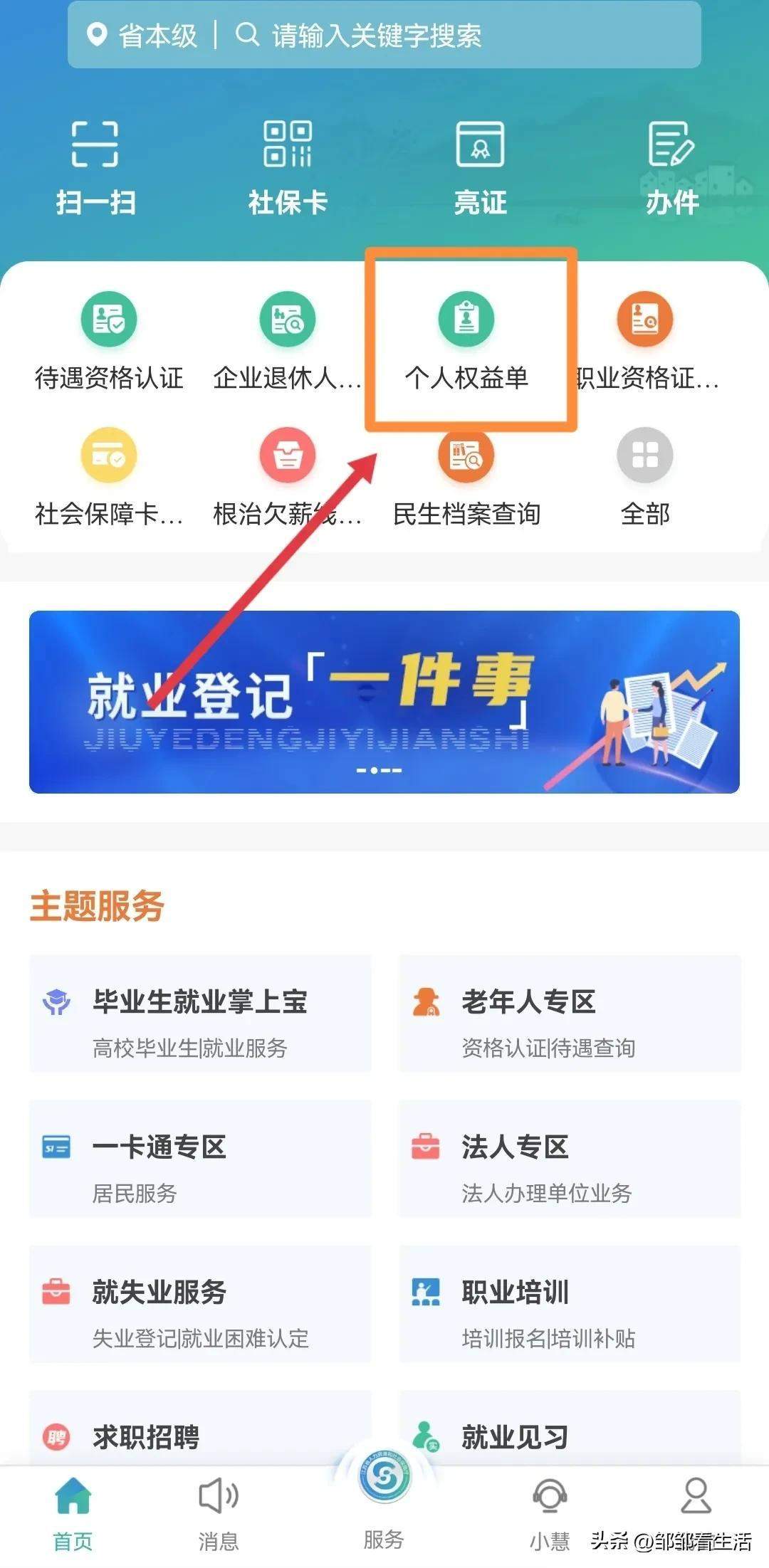Open 职业培训 card
This screenshot has width=769, height=1568.
[x=570, y=1304]
